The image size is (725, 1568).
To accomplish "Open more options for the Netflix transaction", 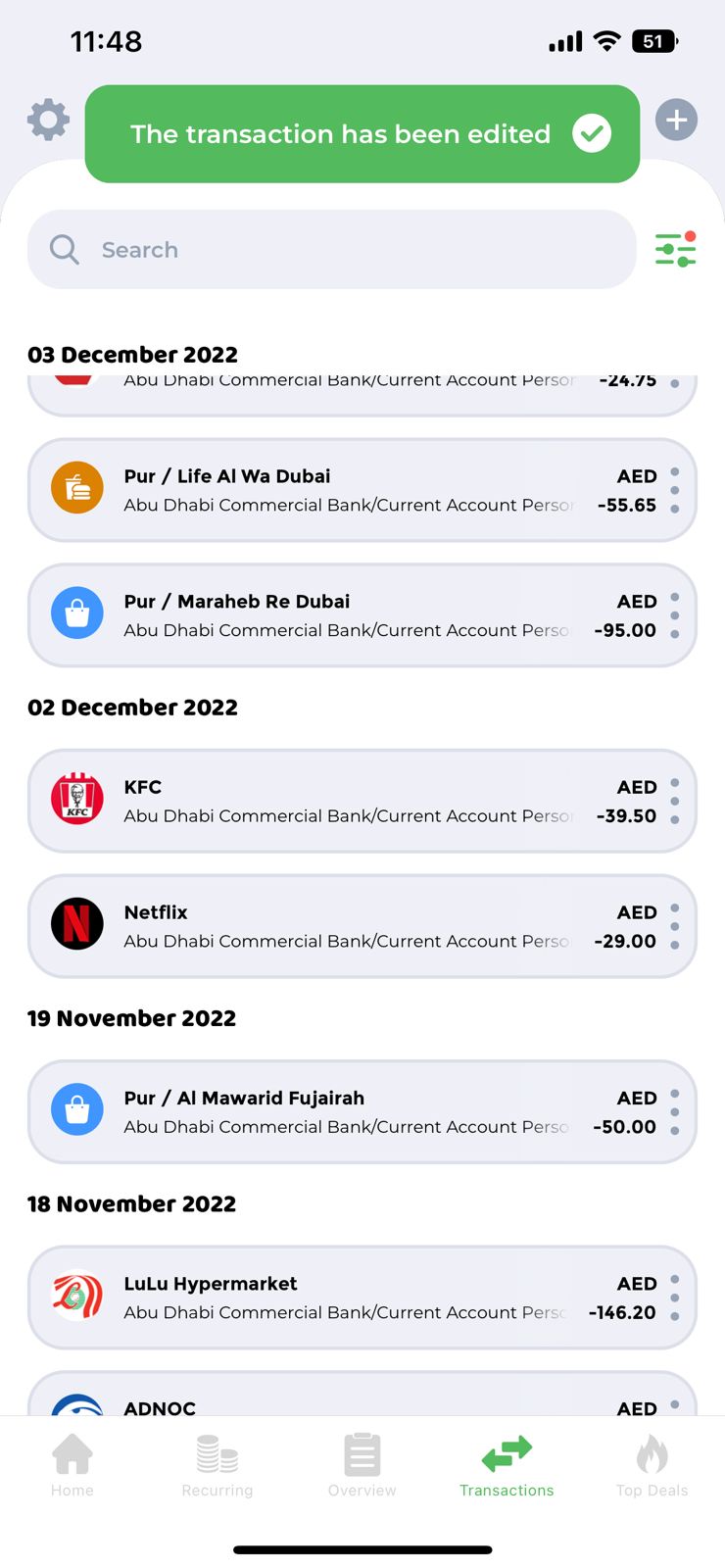I will point(674,926).
